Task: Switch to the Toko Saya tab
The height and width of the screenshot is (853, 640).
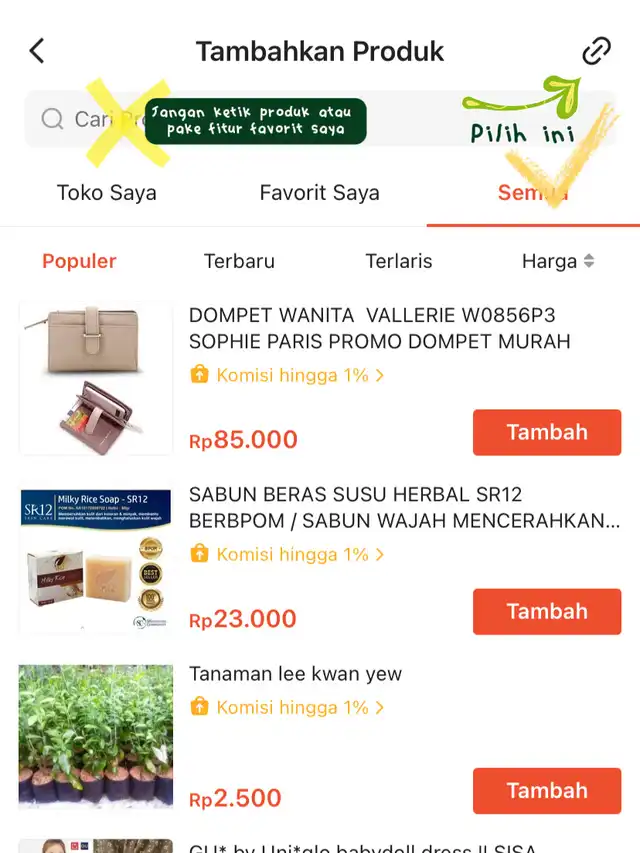Action: 107,193
